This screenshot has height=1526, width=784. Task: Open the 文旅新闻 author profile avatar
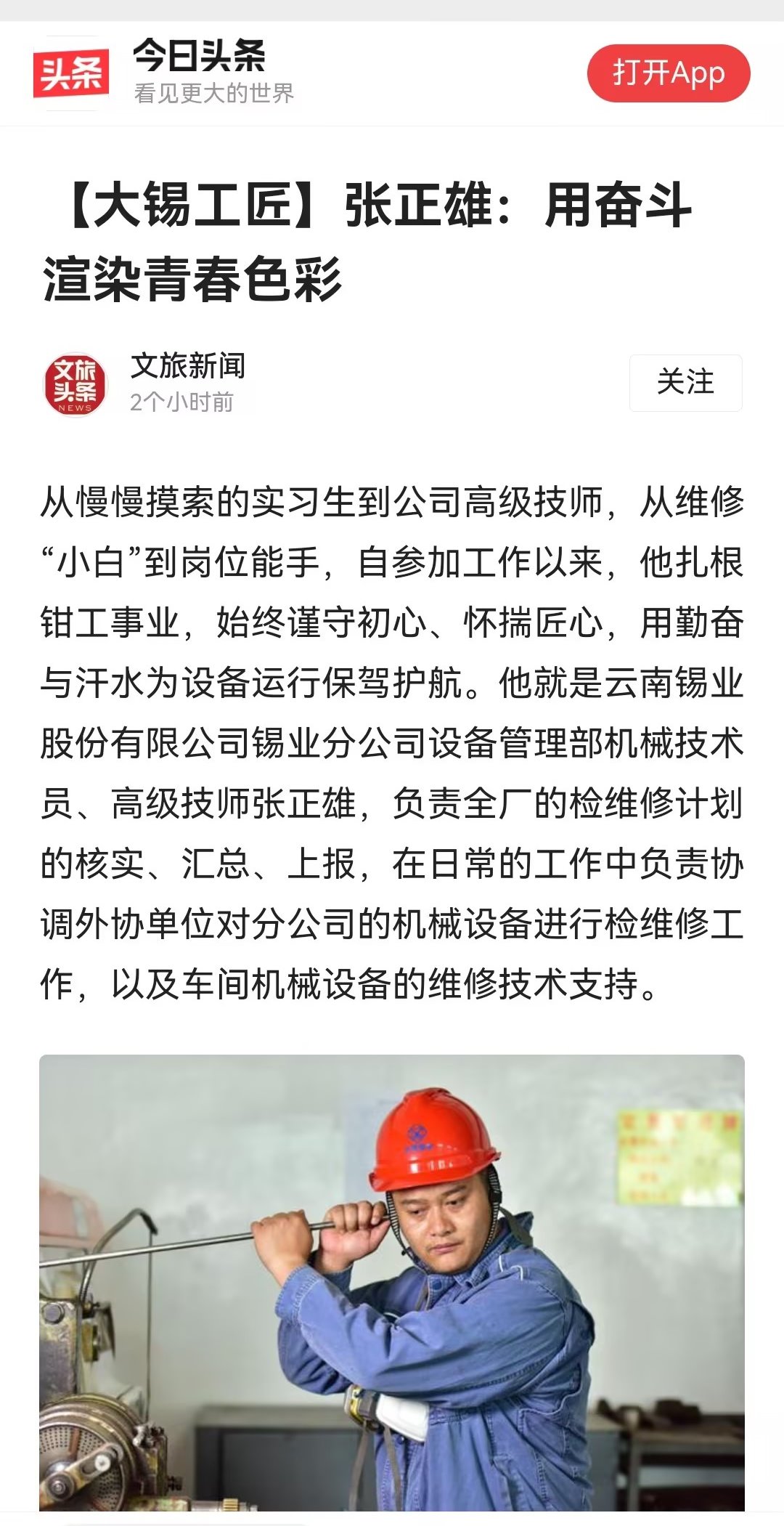75,384
